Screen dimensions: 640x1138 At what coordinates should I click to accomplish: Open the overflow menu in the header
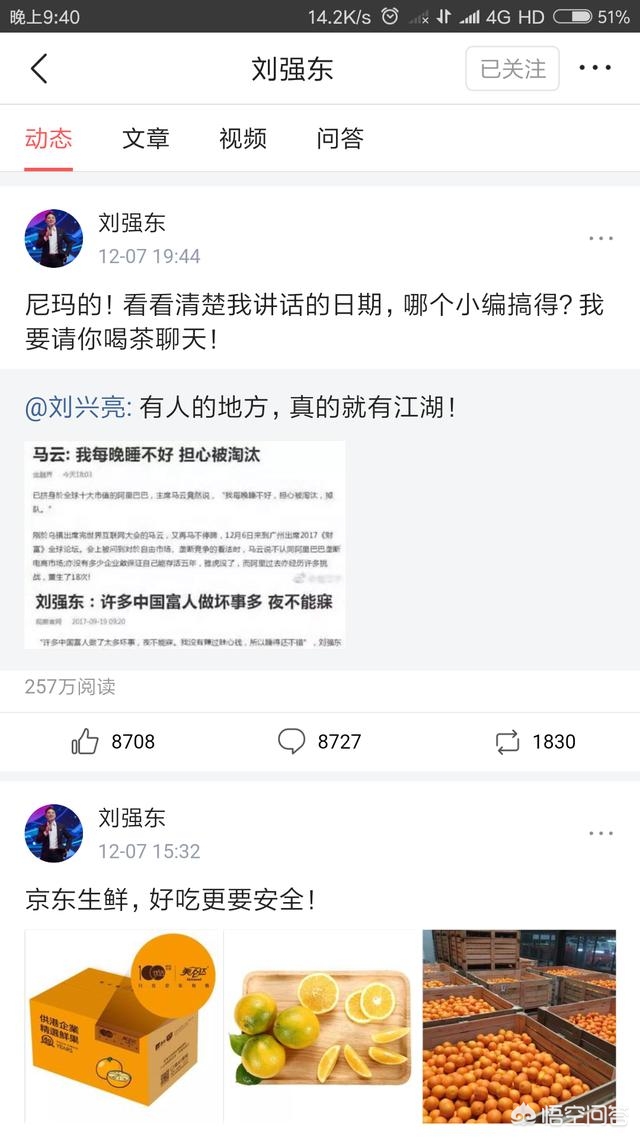click(x=595, y=68)
